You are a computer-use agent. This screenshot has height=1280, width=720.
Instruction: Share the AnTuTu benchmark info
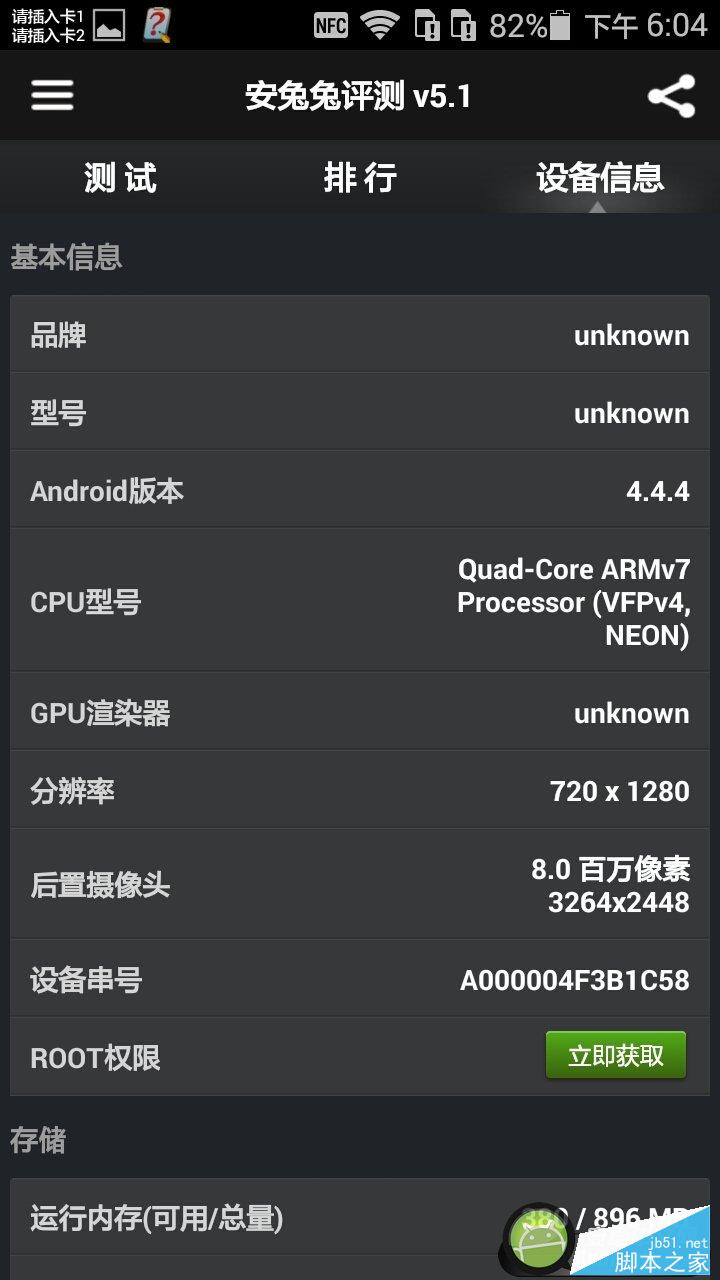point(671,96)
